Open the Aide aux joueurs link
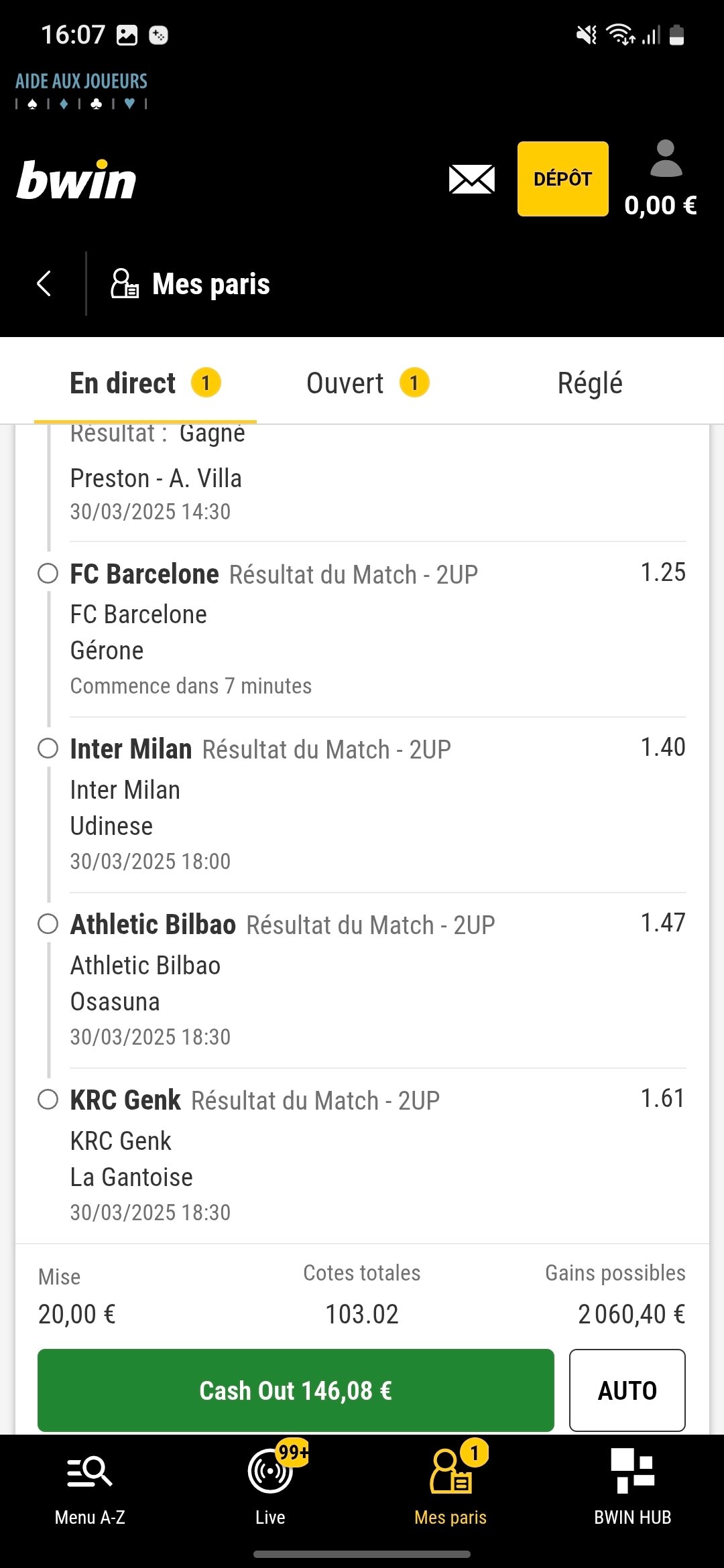724x1568 pixels. tap(81, 90)
